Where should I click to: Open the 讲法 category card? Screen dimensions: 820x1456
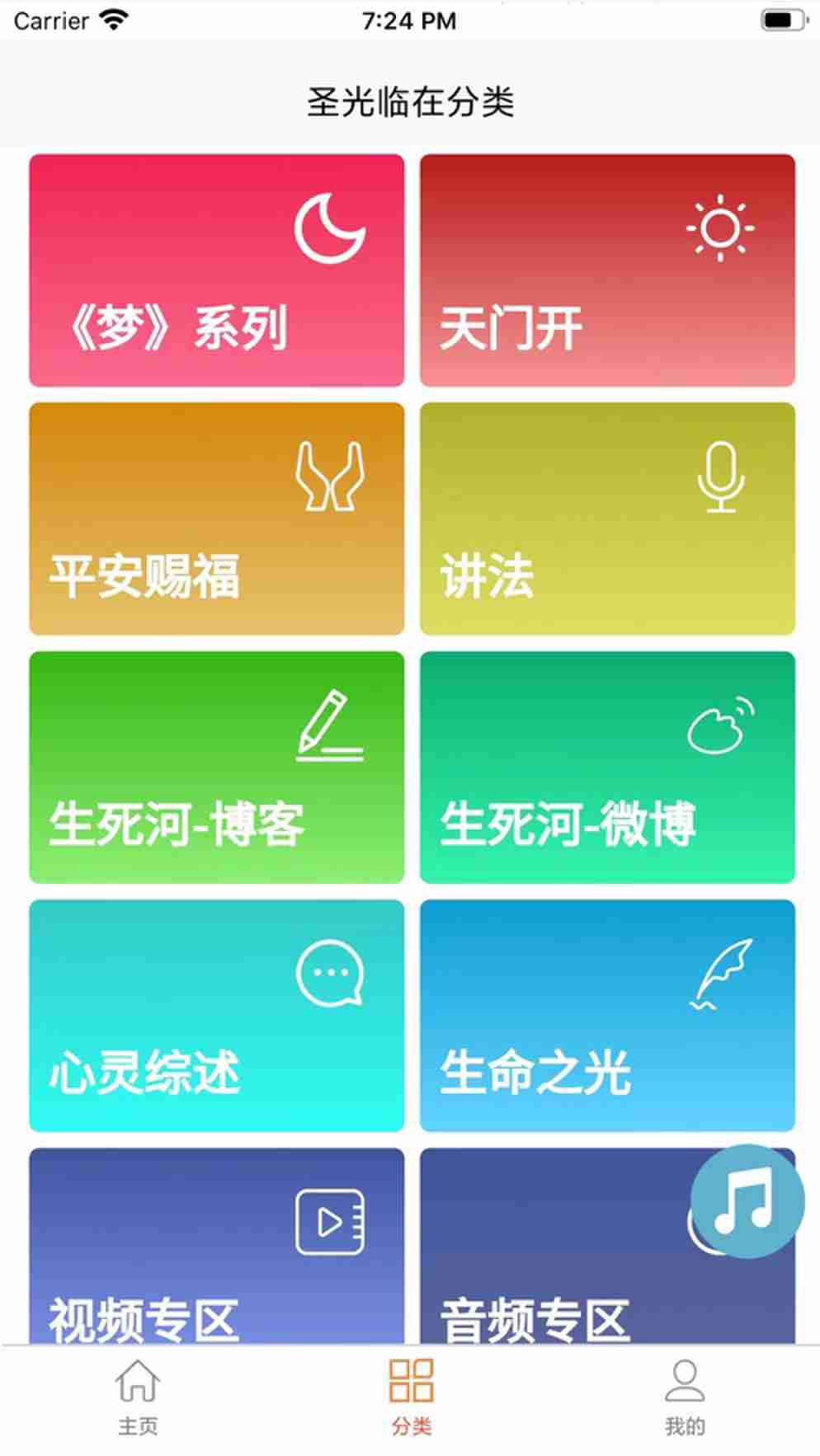tap(607, 519)
